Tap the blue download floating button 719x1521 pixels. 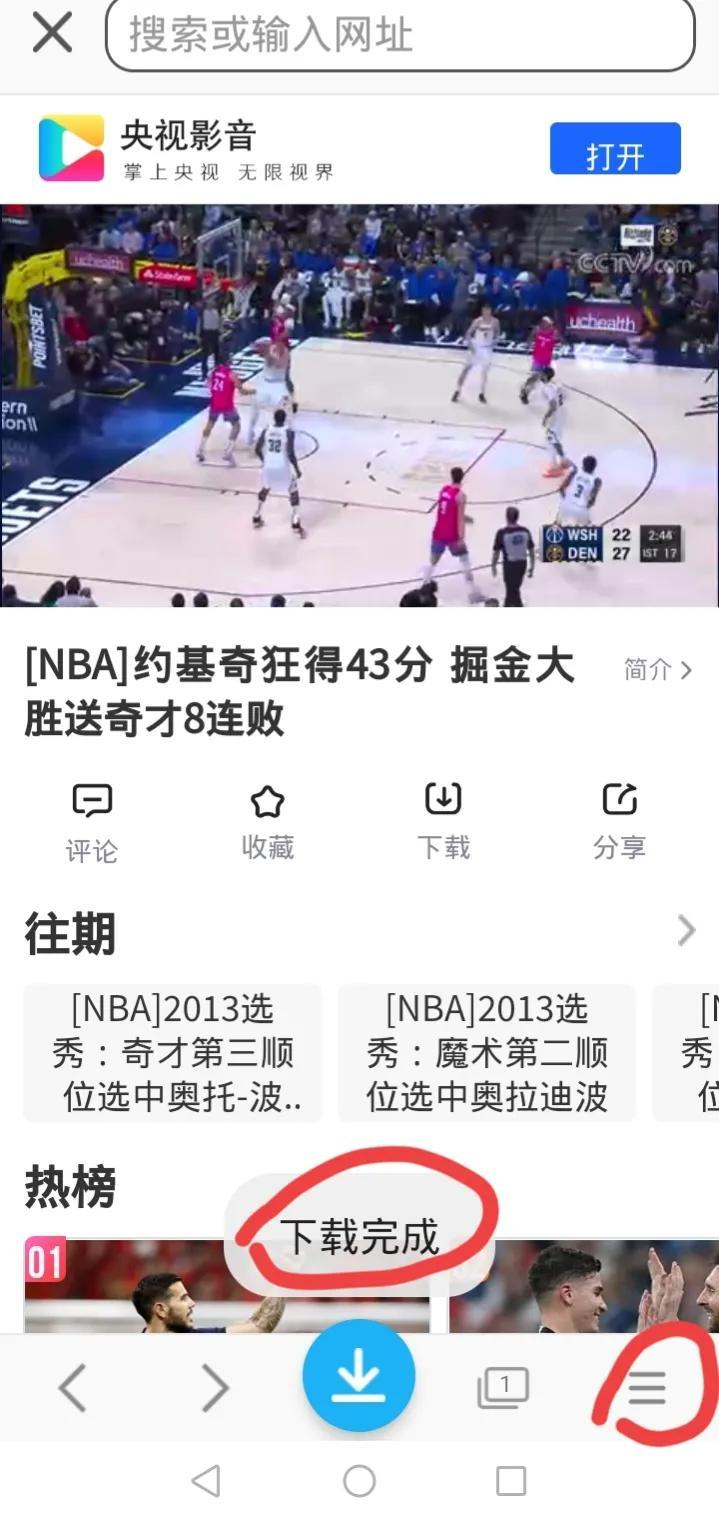pos(359,1376)
